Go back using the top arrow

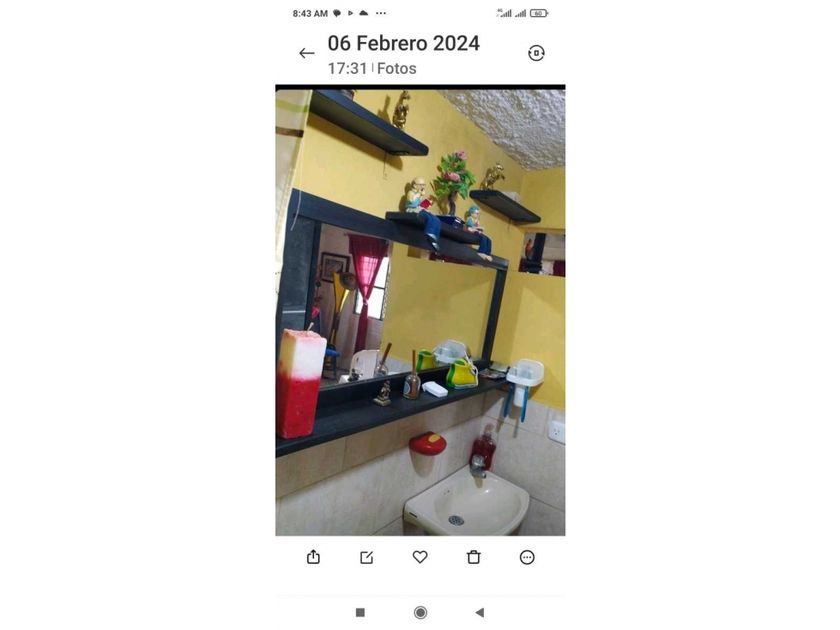tap(306, 54)
